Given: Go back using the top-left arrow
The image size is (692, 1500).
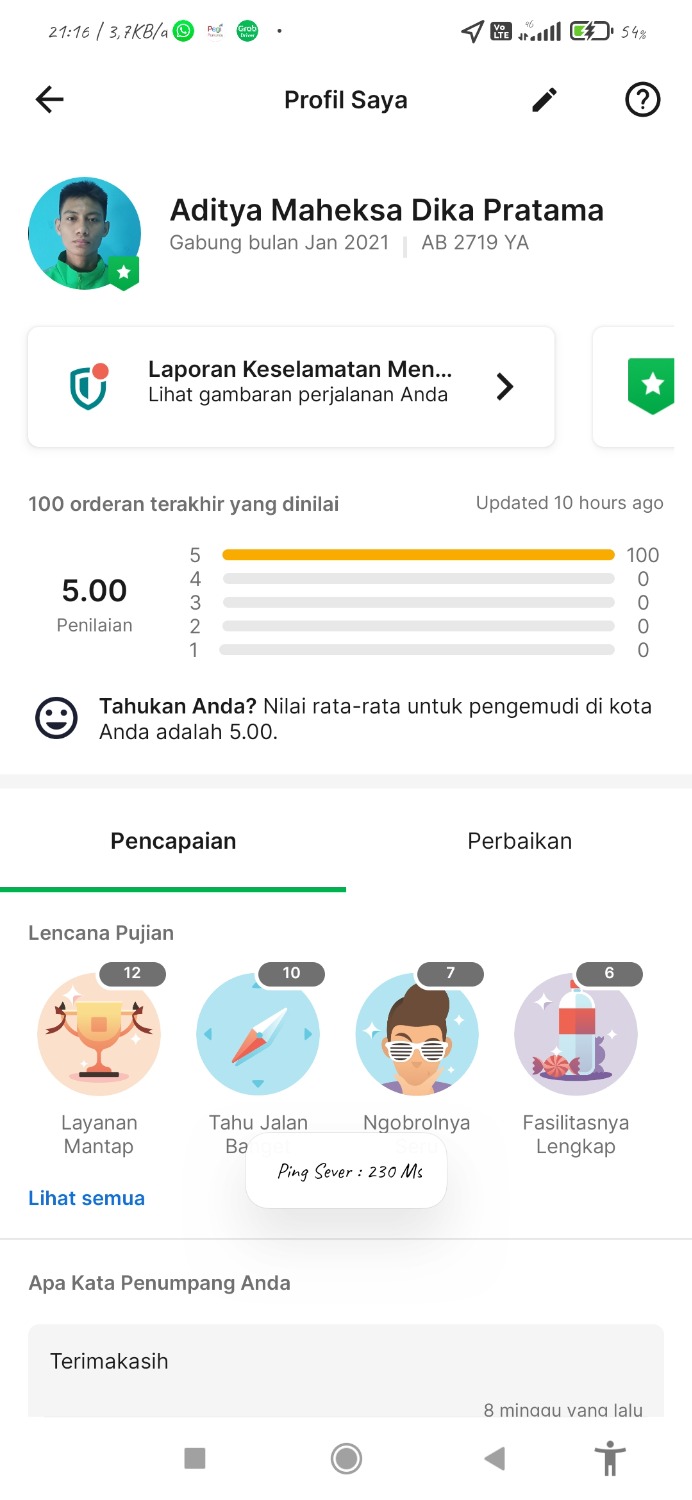Looking at the screenshot, I should [49, 99].
